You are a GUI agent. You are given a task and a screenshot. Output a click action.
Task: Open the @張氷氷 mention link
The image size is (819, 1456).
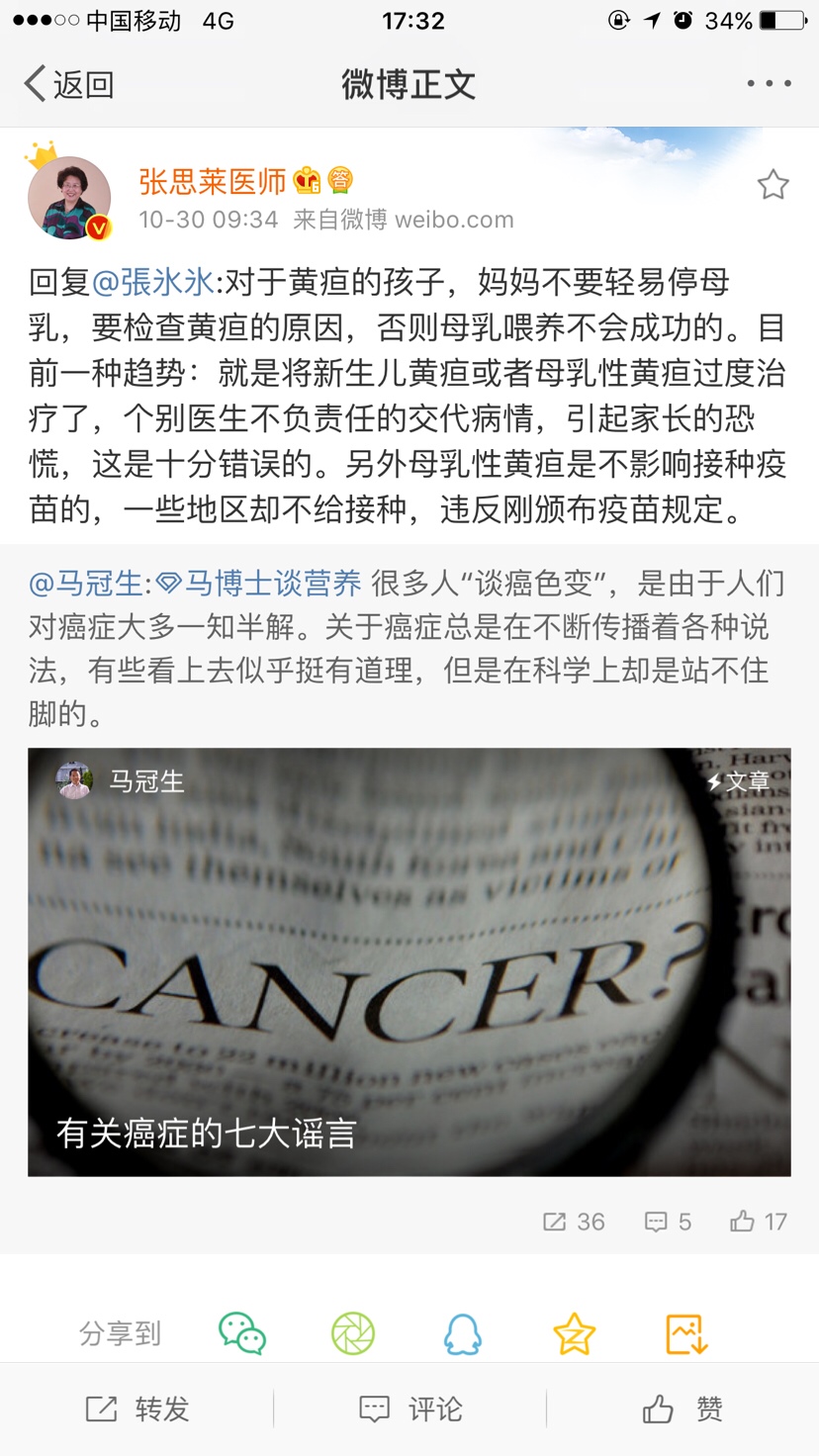click(153, 283)
